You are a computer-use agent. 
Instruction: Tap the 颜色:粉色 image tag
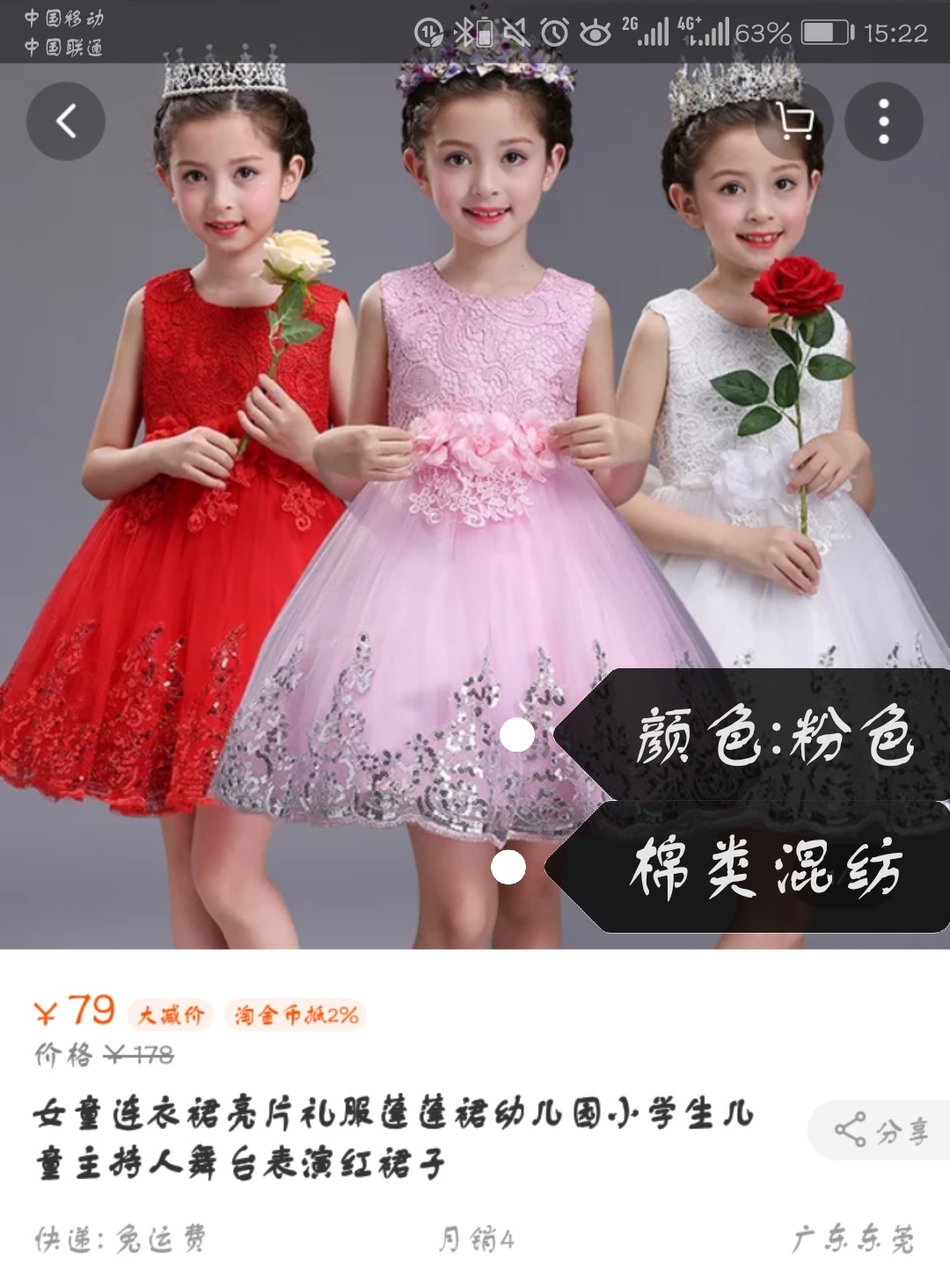(x=756, y=735)
